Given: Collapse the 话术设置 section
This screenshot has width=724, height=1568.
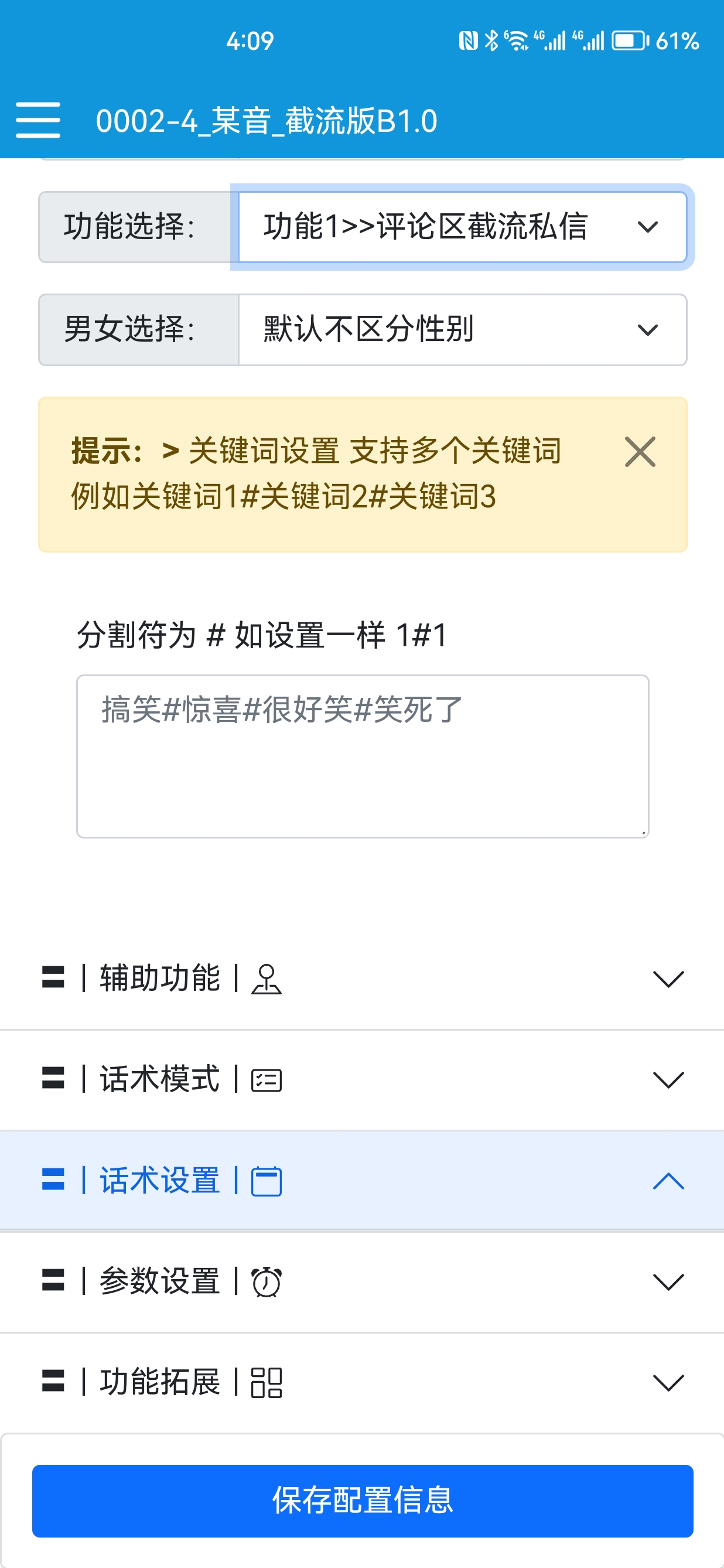Looking at the screenshot, I should click(362, 1181).
